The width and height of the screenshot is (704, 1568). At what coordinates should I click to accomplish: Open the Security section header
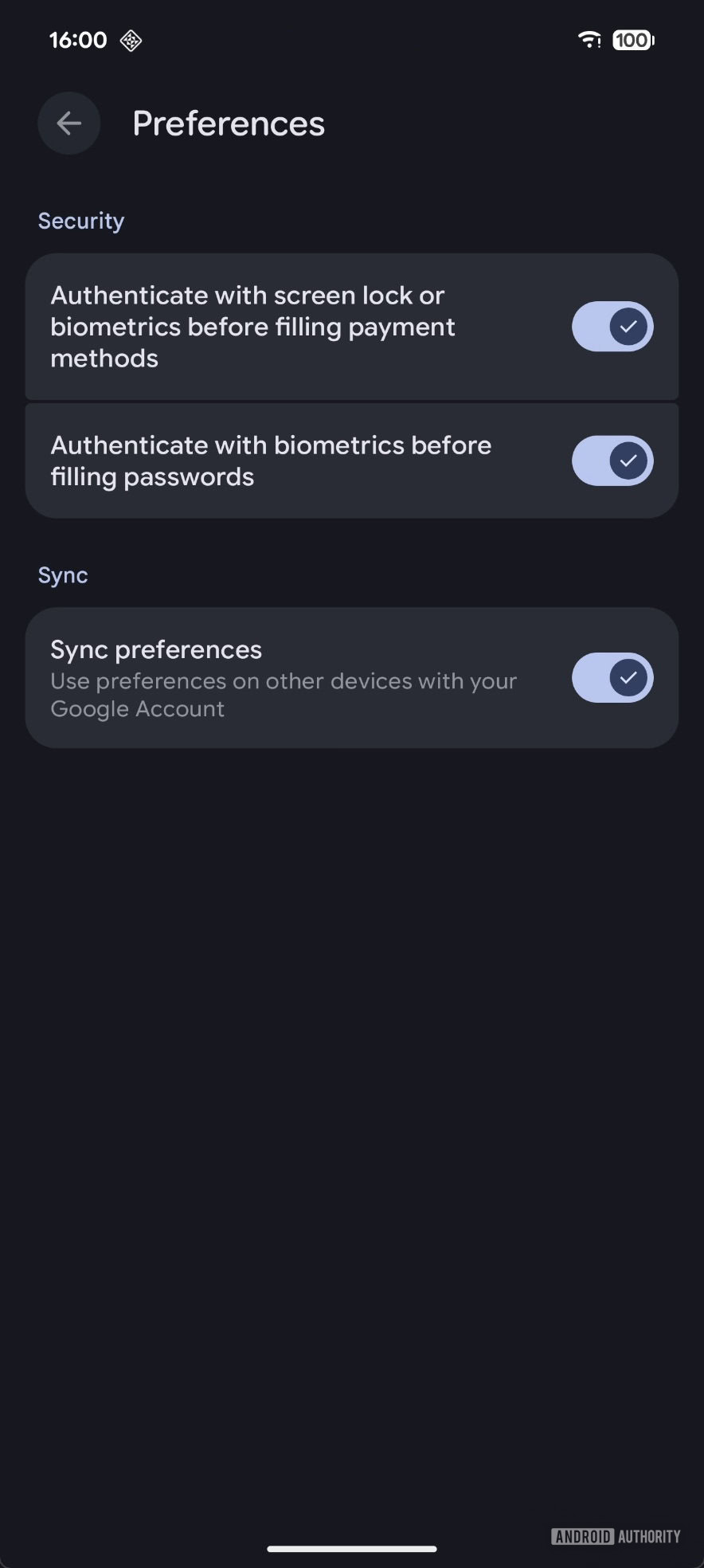(80, 220)
